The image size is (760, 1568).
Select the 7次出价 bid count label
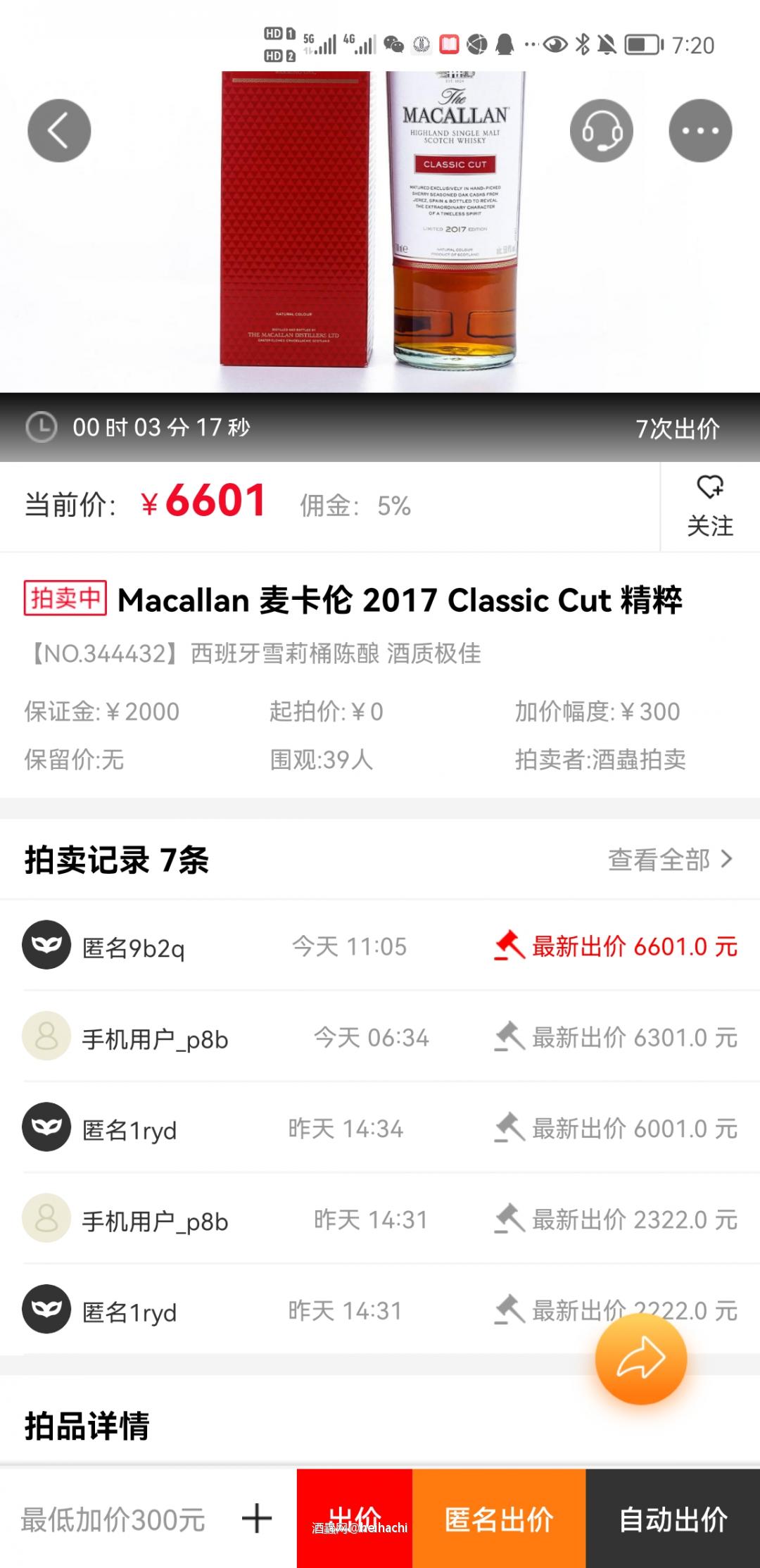pyautogui.click(x=677, y=427)
